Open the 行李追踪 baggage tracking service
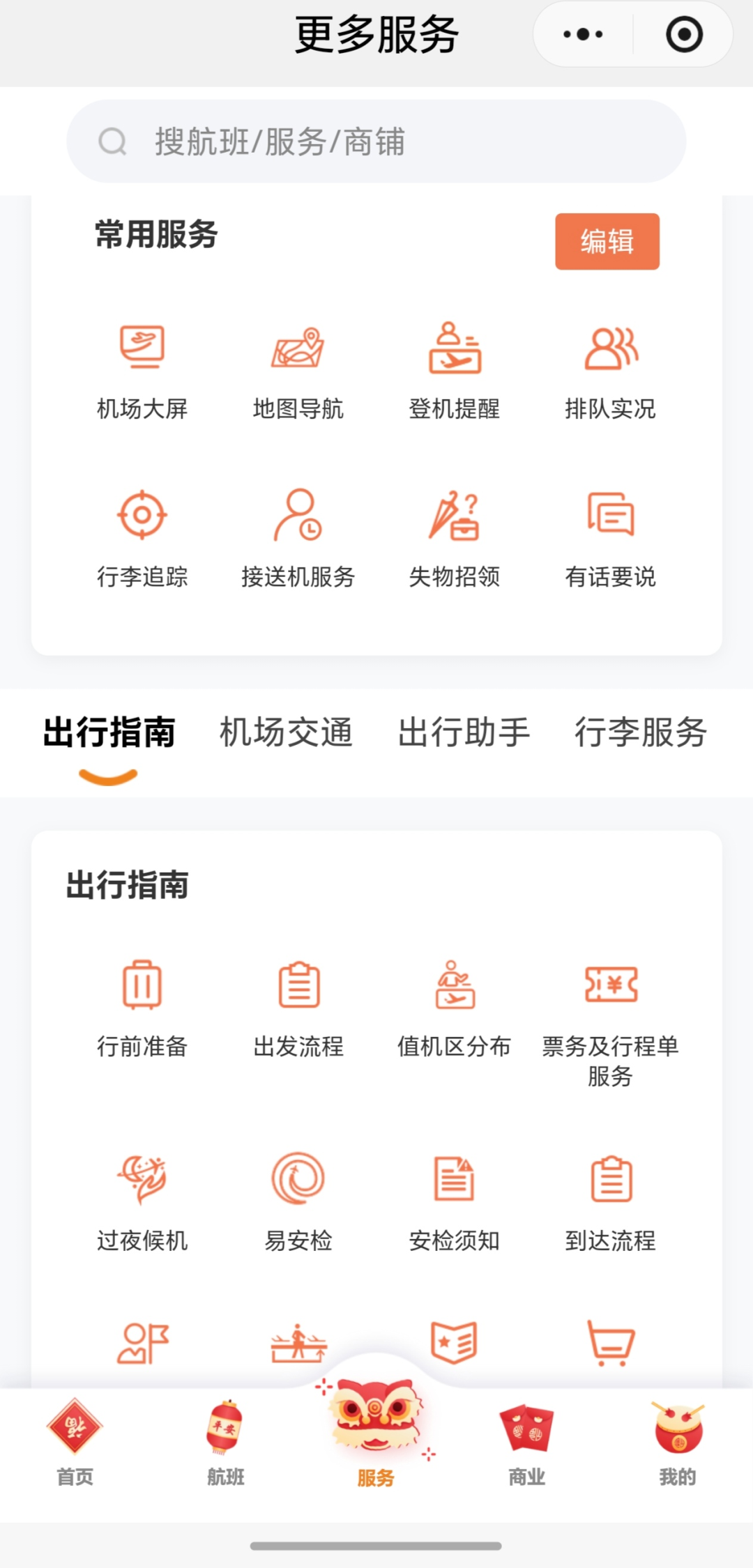The width and height of the screenshot is (753, 1568). click(143, 537)
